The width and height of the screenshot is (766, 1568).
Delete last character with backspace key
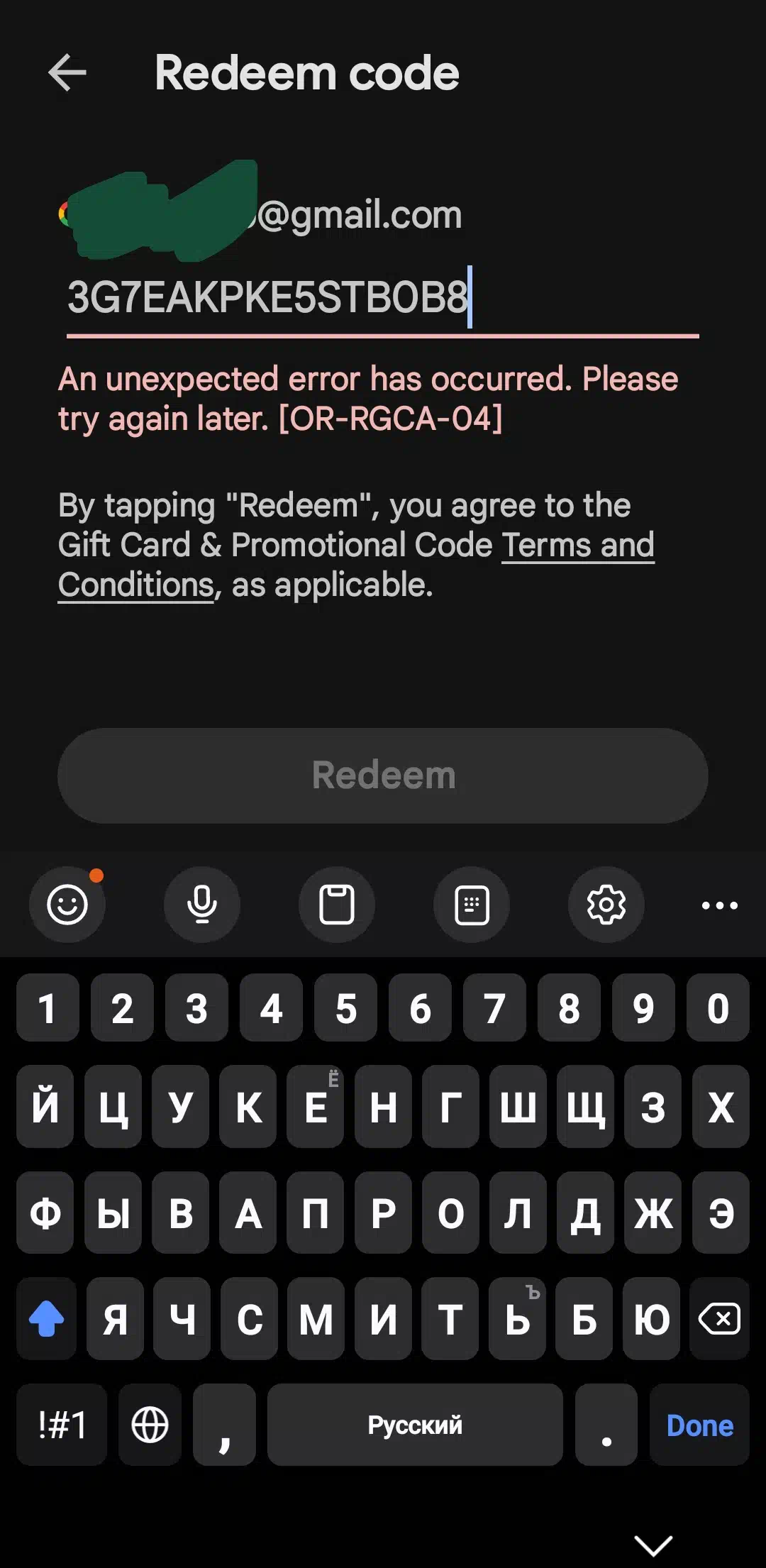click(720, 1319)
